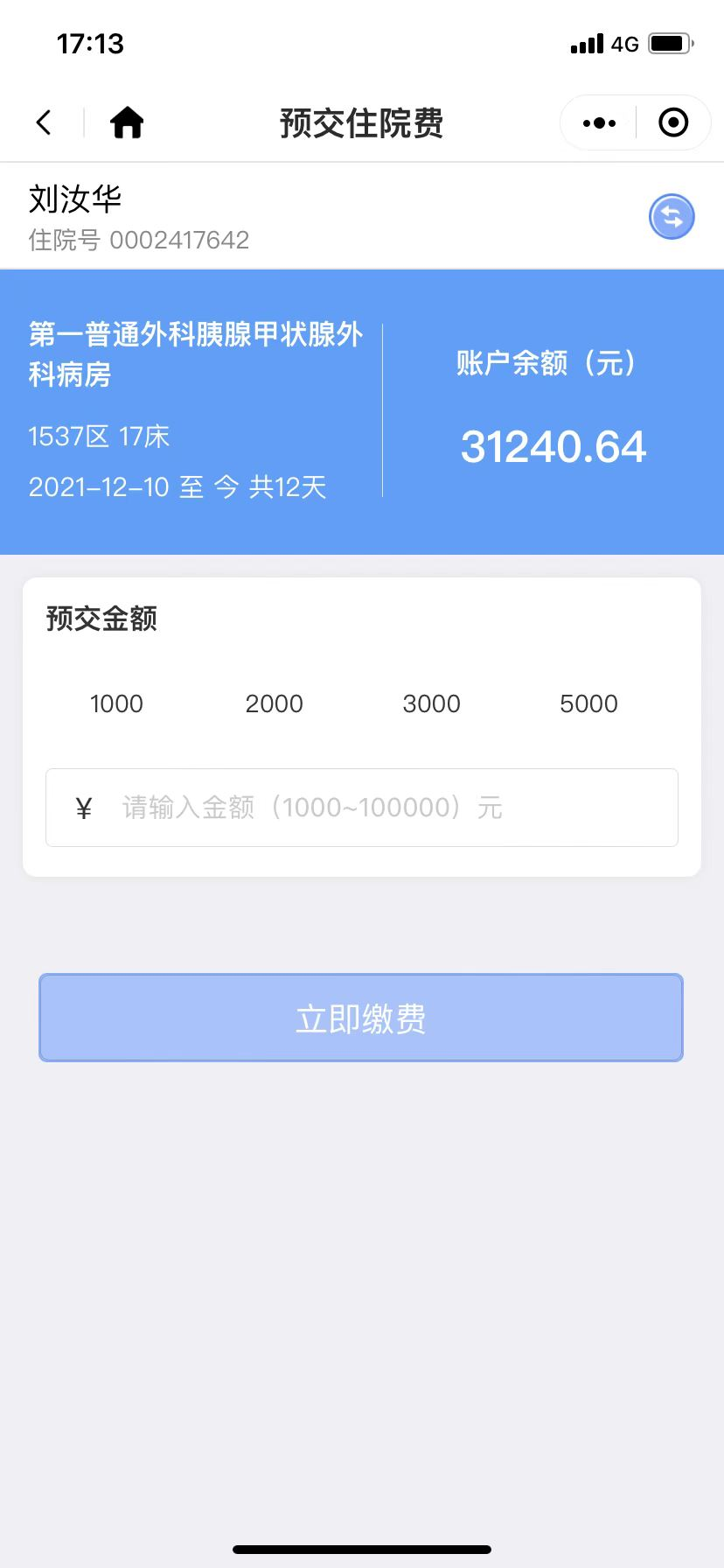Click the 预交住院费 page title
The width and height of the screenshot is (724, 1568).
coord(361,123)
